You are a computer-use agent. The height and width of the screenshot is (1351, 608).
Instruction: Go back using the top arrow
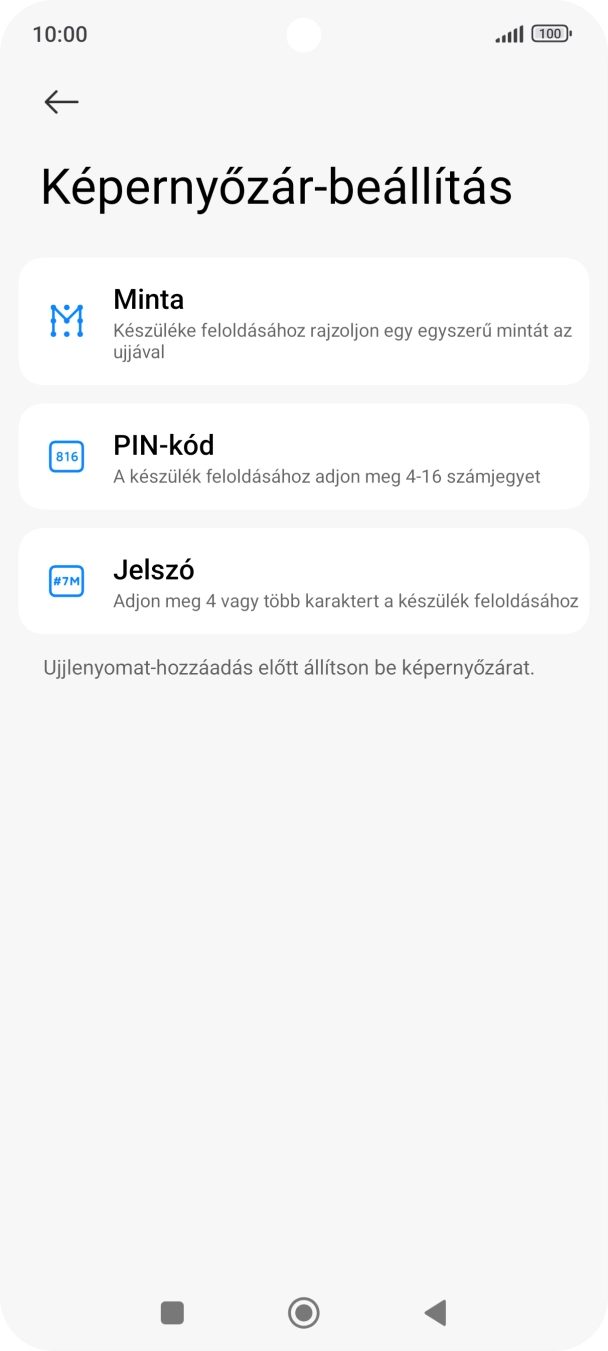(x=61, y=101)
